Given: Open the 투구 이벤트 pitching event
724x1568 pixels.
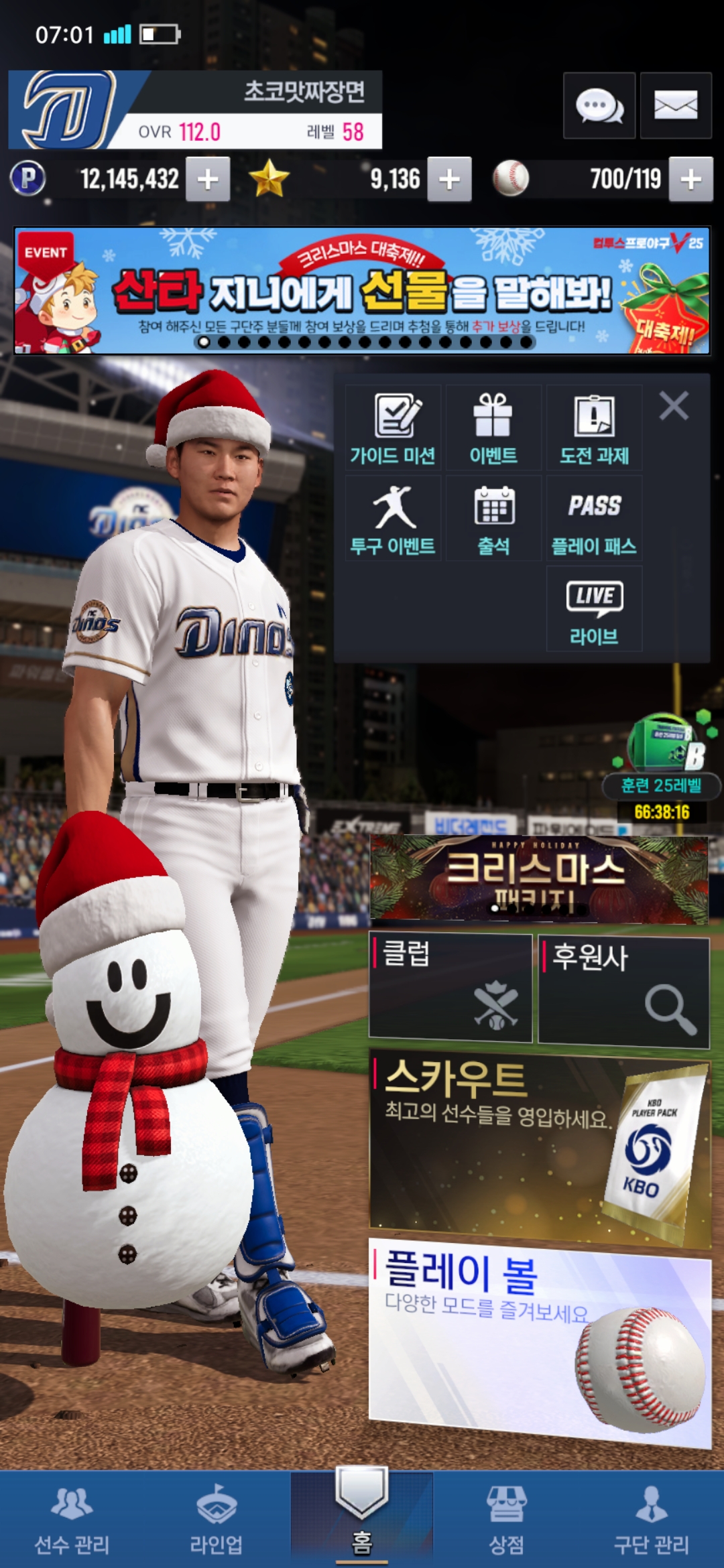Looking at the screenshot, I should [x=394, y=519].
